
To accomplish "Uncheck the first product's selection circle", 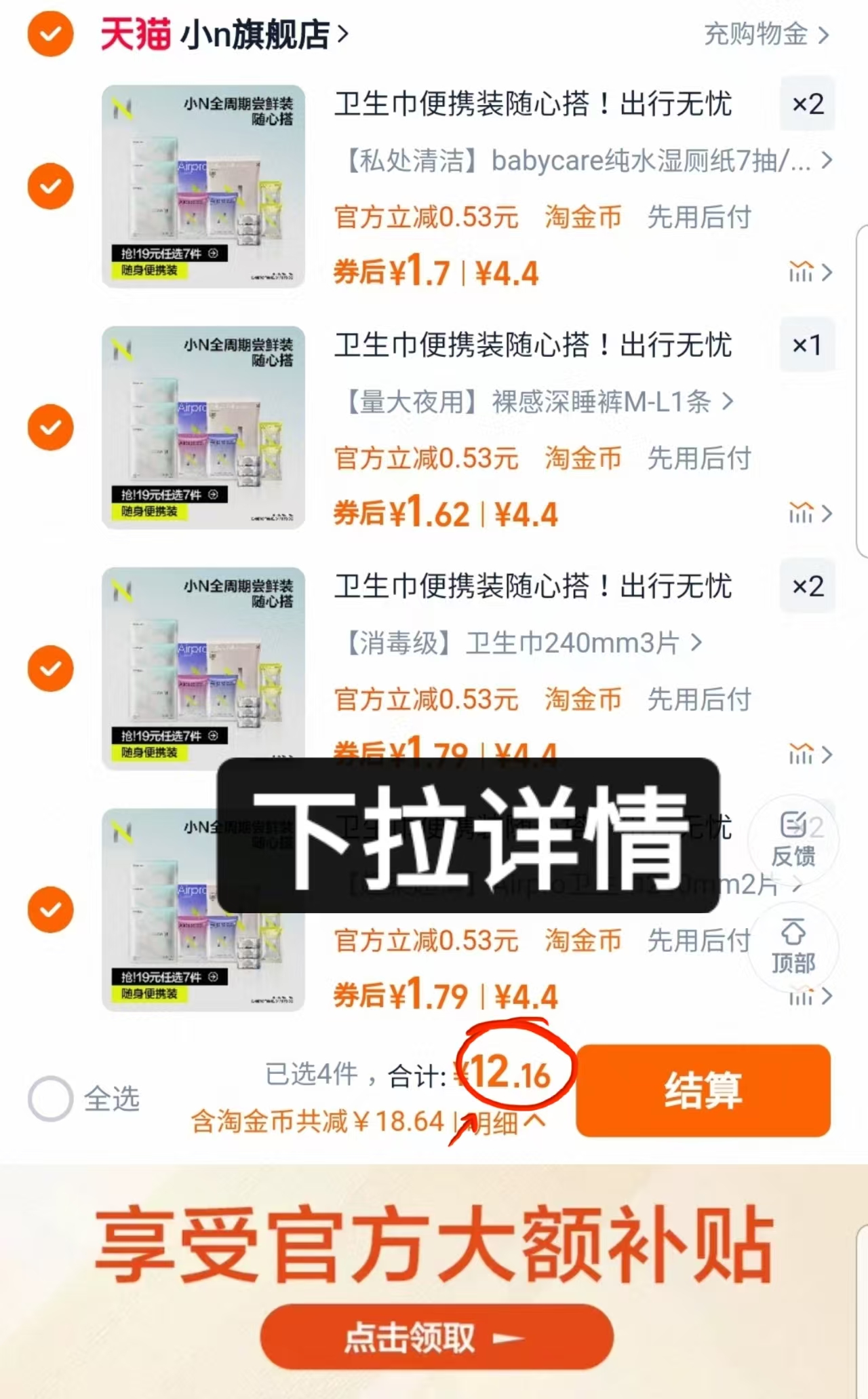I will tap(50, 187).
